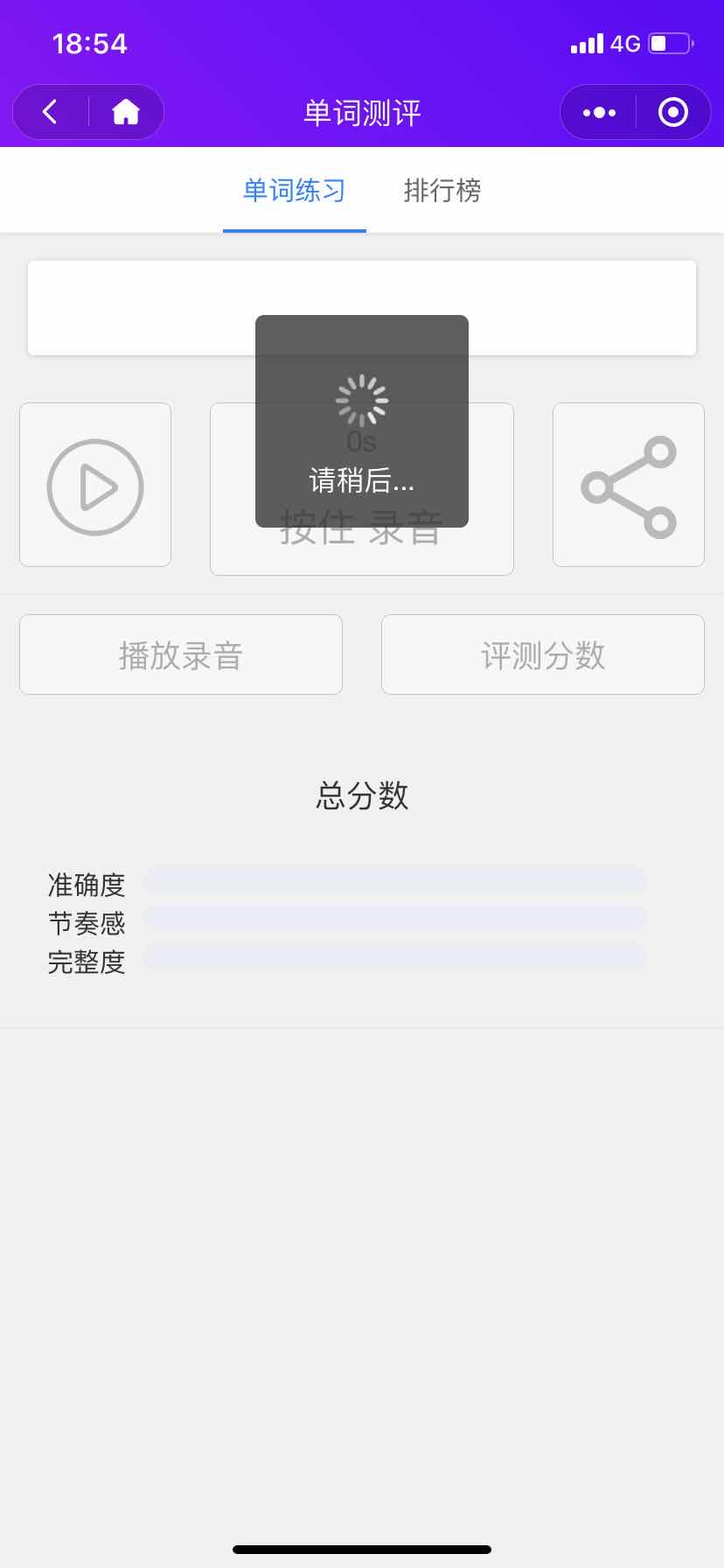Share this word evaluation

click(x=629, y=486)
